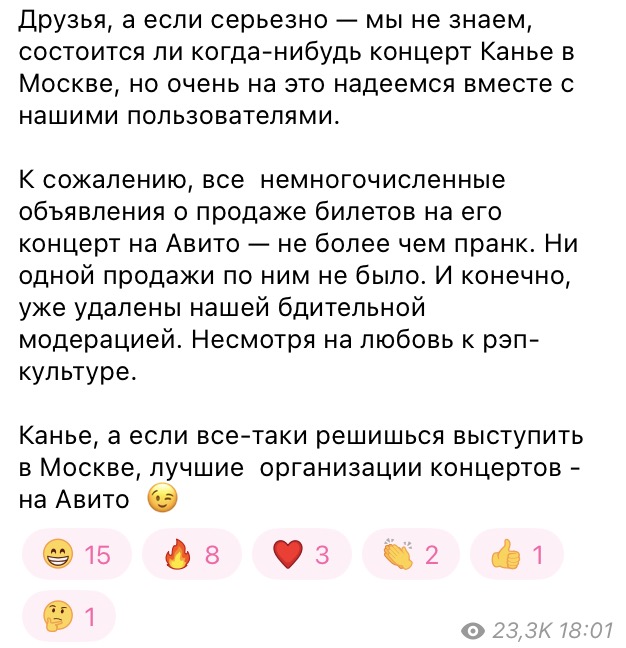
Task: Add a thumbs up reaction
Action: coord(515,556)
